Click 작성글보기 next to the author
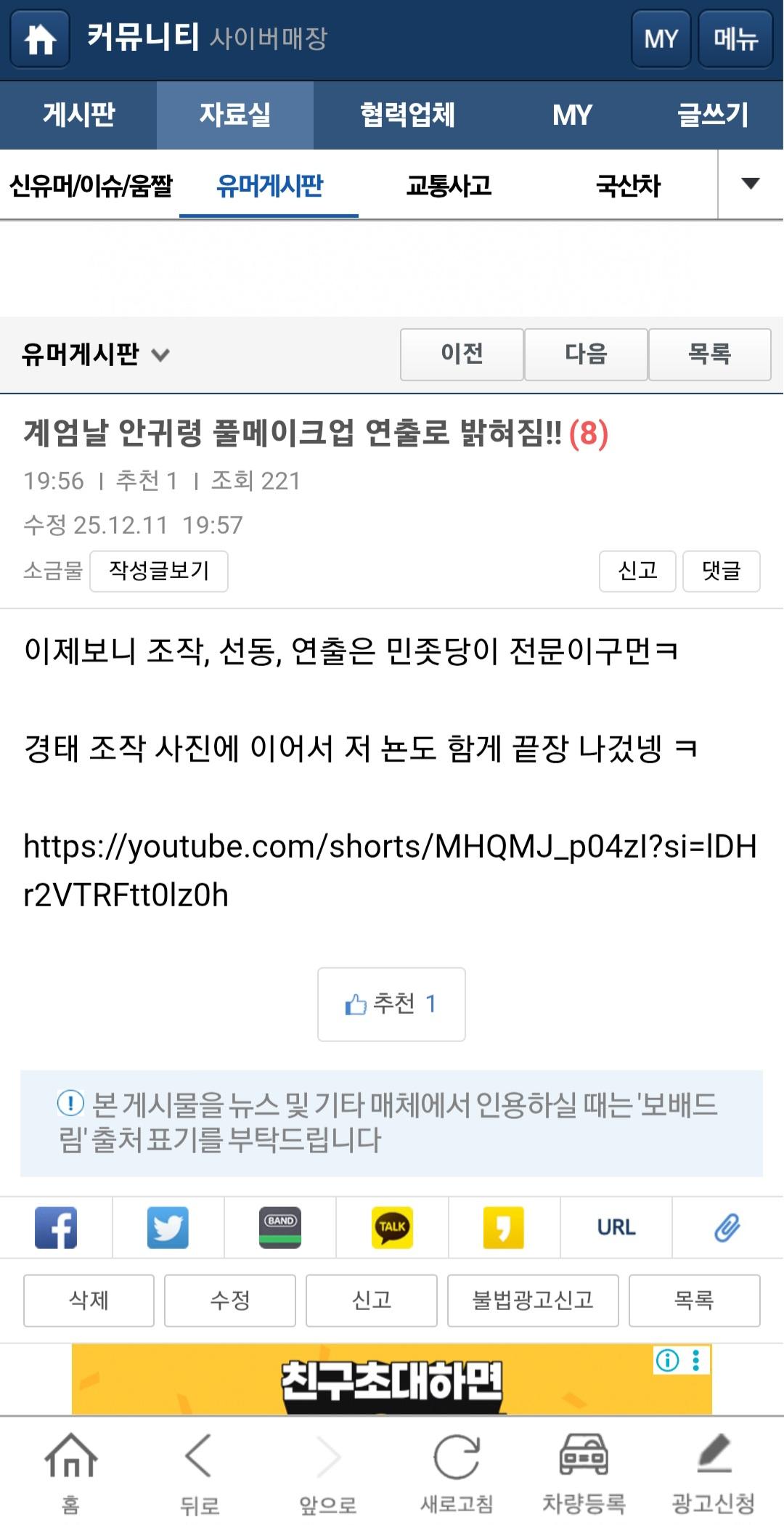Viewport: 784px width, 1525px height. point(158,572)
